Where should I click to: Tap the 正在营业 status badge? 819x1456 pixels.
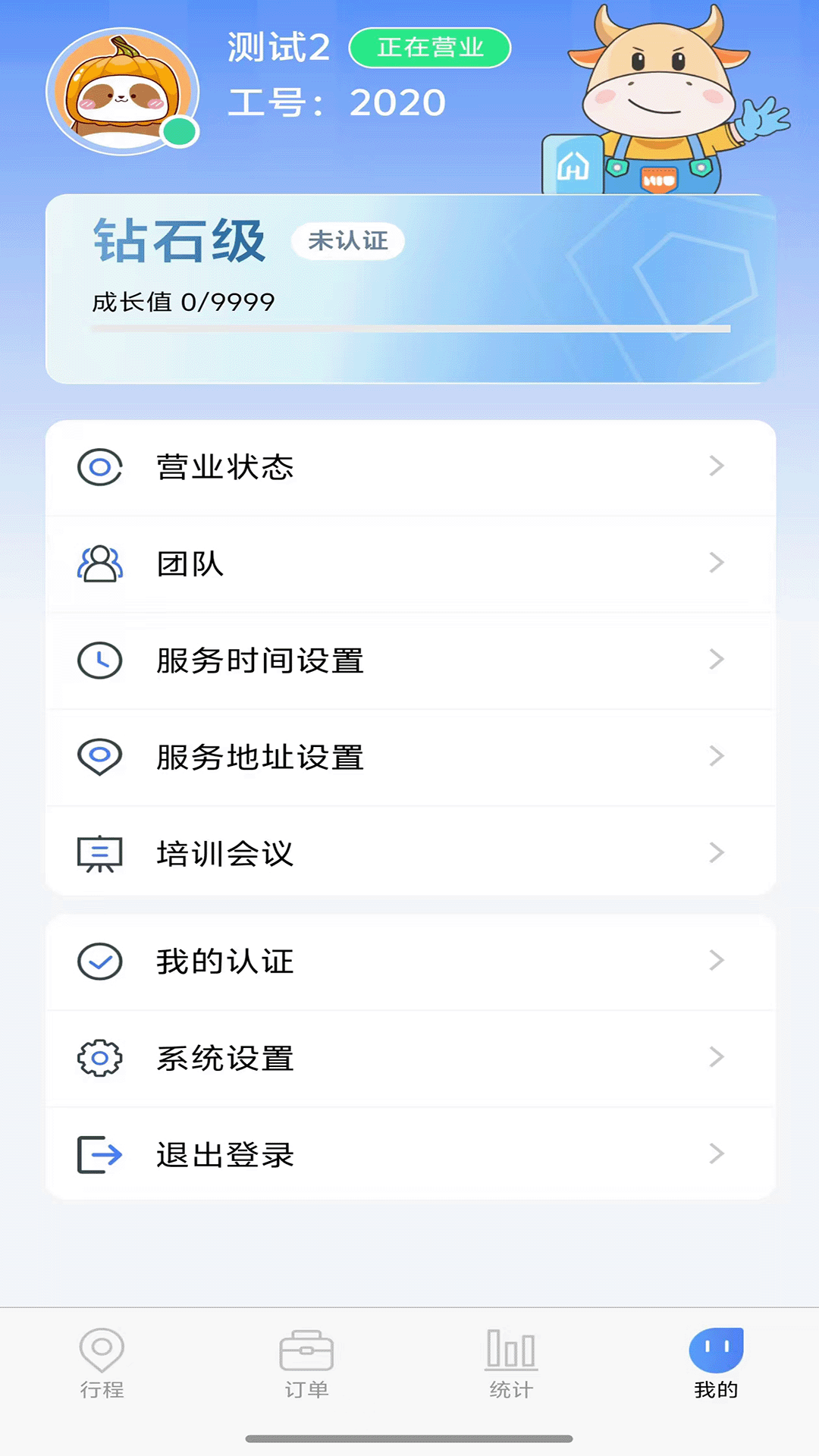[429, 47]
